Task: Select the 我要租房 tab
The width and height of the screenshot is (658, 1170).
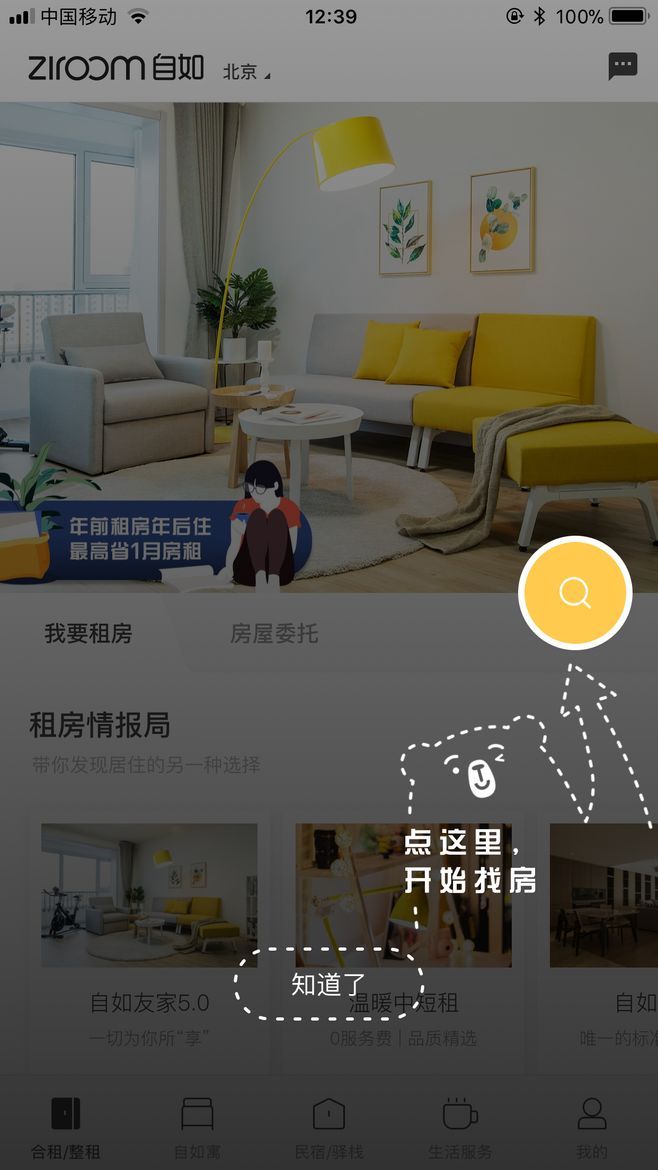Action: point(88,633)
